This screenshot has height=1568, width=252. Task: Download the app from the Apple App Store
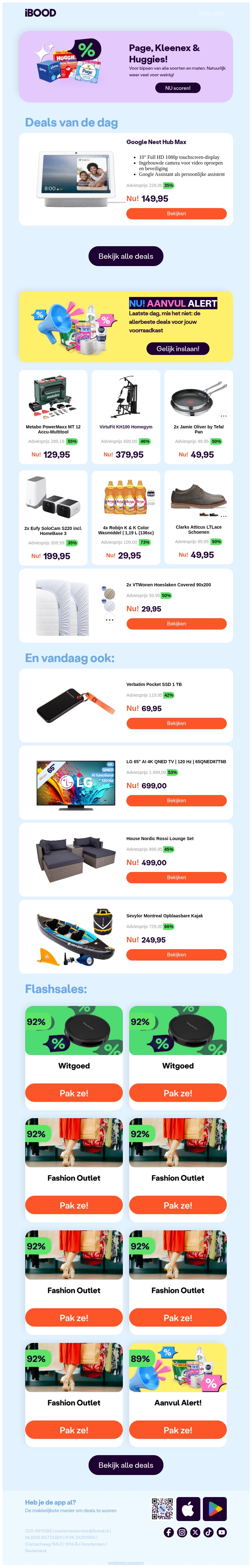188,1509
